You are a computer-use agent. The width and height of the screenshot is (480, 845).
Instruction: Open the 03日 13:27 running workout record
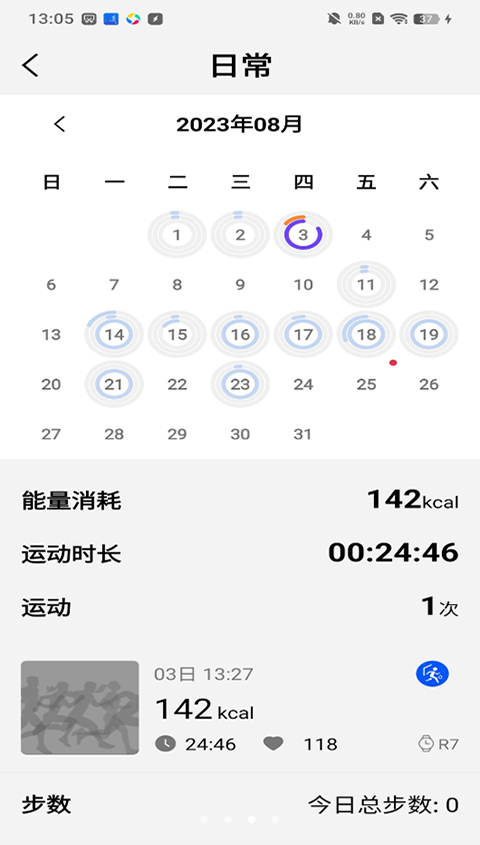[x=240, y=708]
